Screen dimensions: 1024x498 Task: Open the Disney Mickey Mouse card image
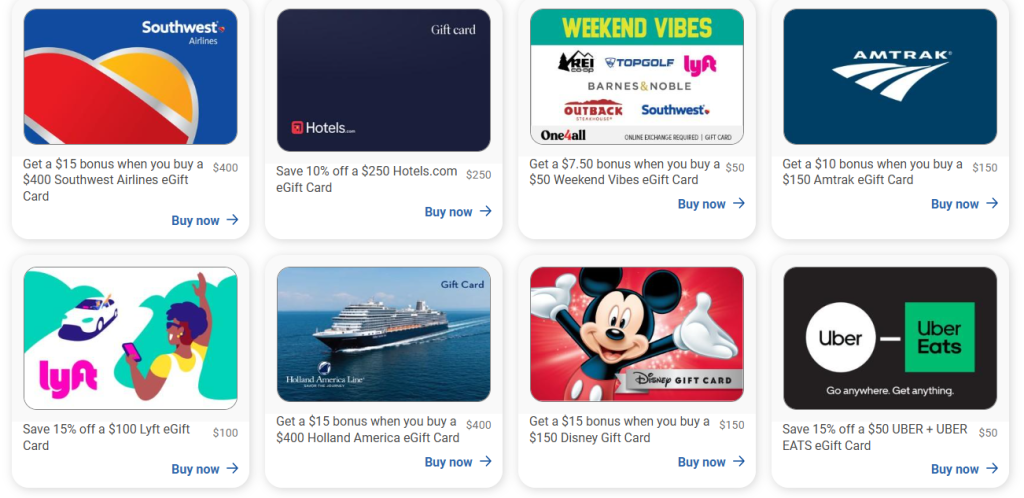click(636, 334)
